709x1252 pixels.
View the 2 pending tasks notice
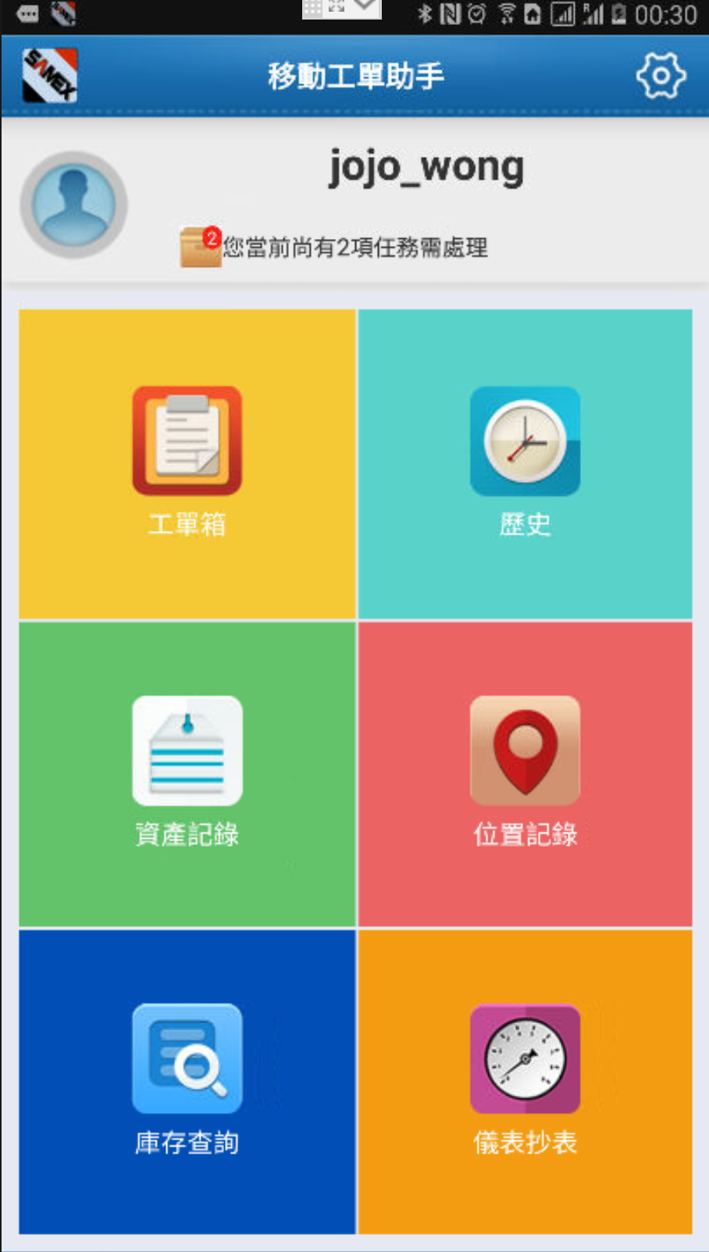tap(335, 247)
